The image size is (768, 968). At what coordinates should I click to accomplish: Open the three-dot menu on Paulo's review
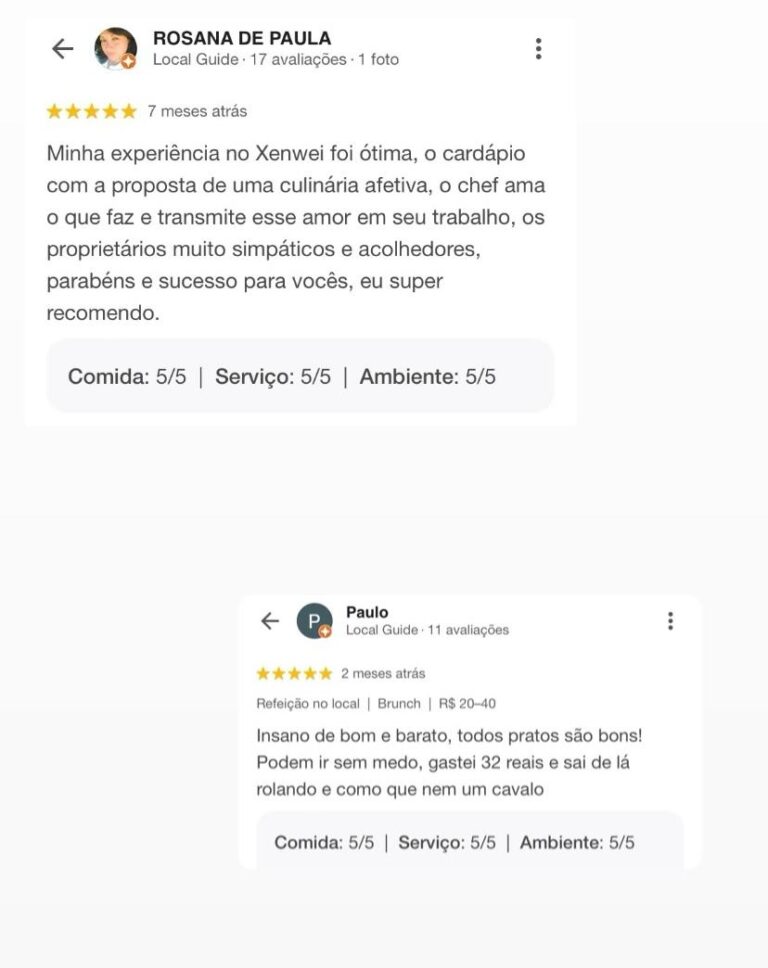[668, 620]
